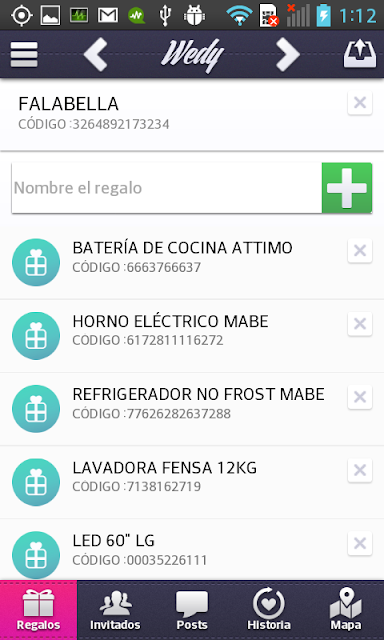Switch to the Historia tab

(269, 610)
